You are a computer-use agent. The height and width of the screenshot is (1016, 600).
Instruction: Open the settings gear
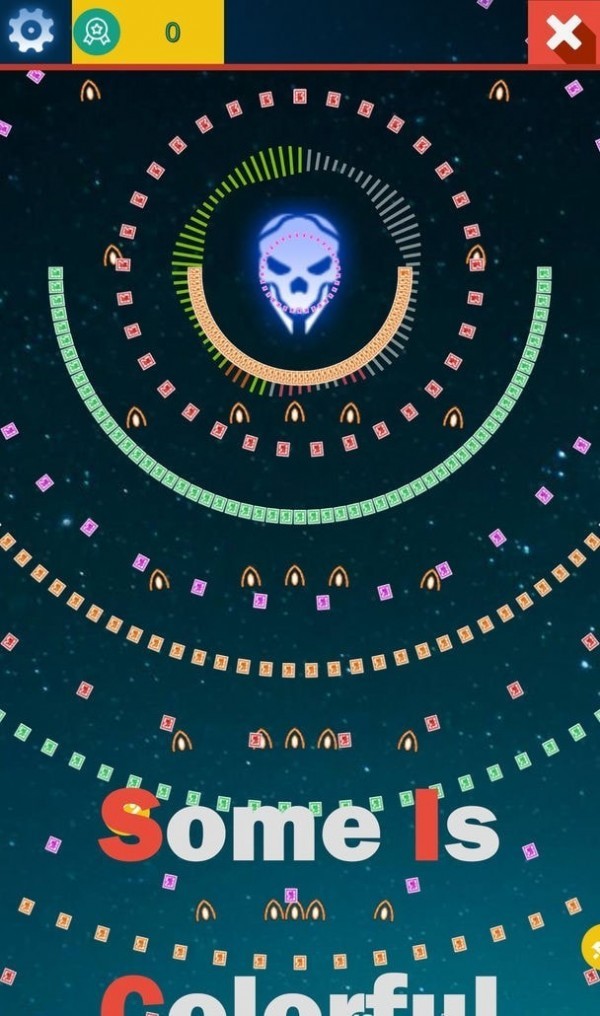point(31,31)
